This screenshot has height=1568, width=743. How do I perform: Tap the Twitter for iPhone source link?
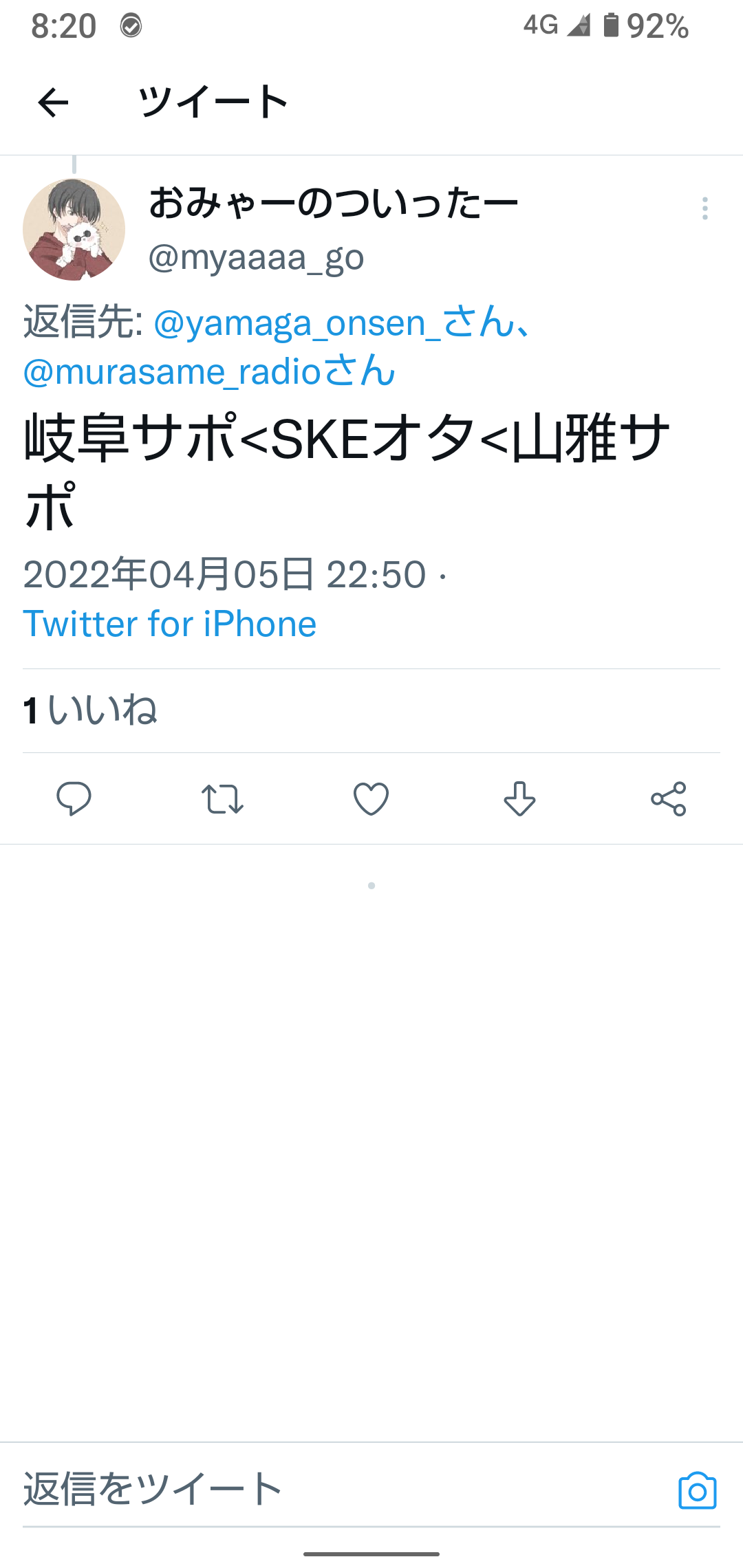click(170, 624)
